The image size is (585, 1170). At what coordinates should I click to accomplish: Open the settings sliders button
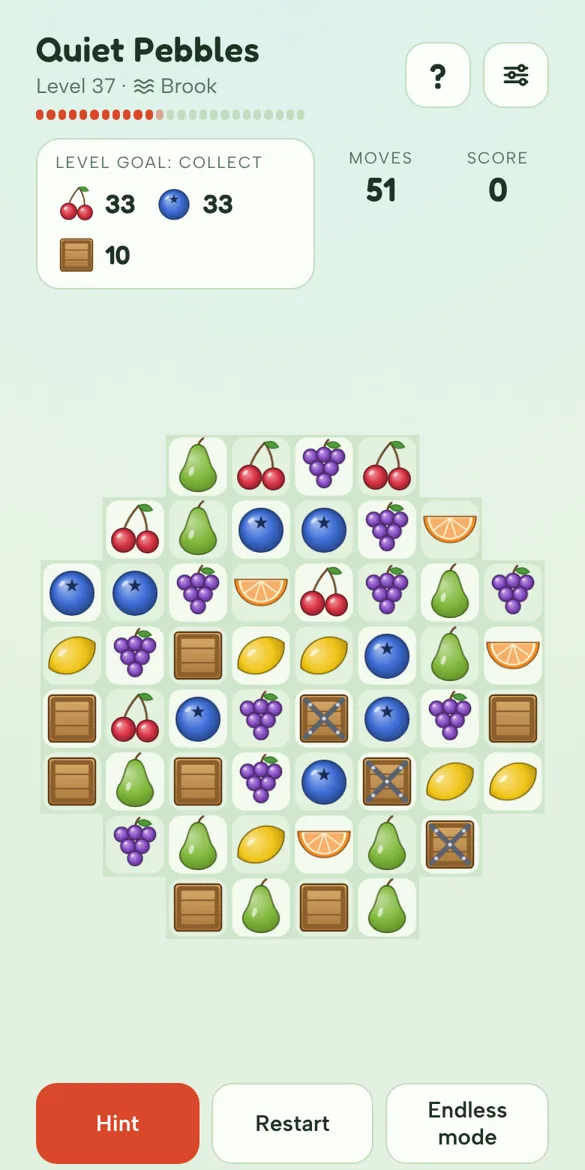[516, 75]
